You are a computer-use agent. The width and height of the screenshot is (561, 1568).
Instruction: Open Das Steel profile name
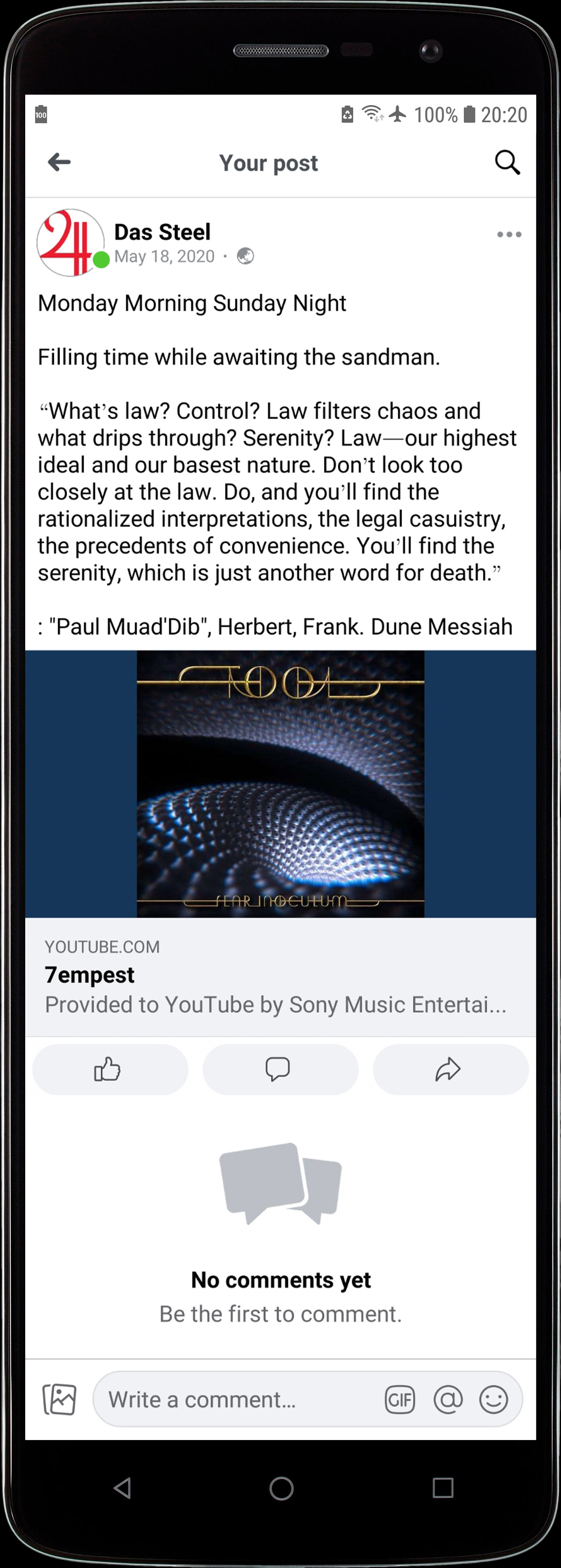162,232
